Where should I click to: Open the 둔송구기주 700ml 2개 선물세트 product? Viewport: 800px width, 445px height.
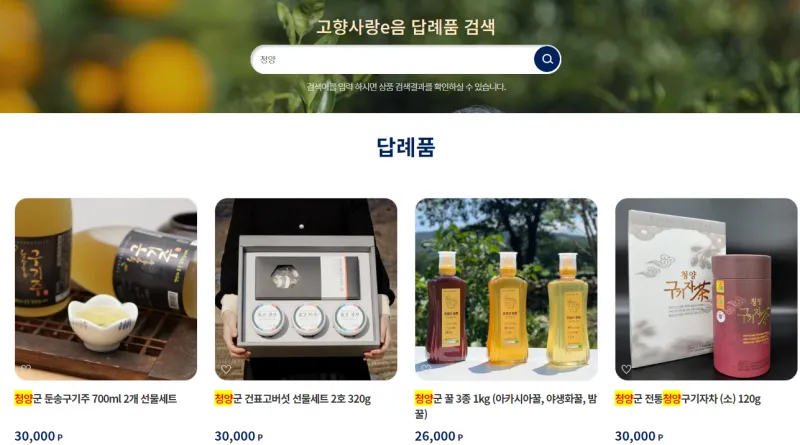point(105,288)
